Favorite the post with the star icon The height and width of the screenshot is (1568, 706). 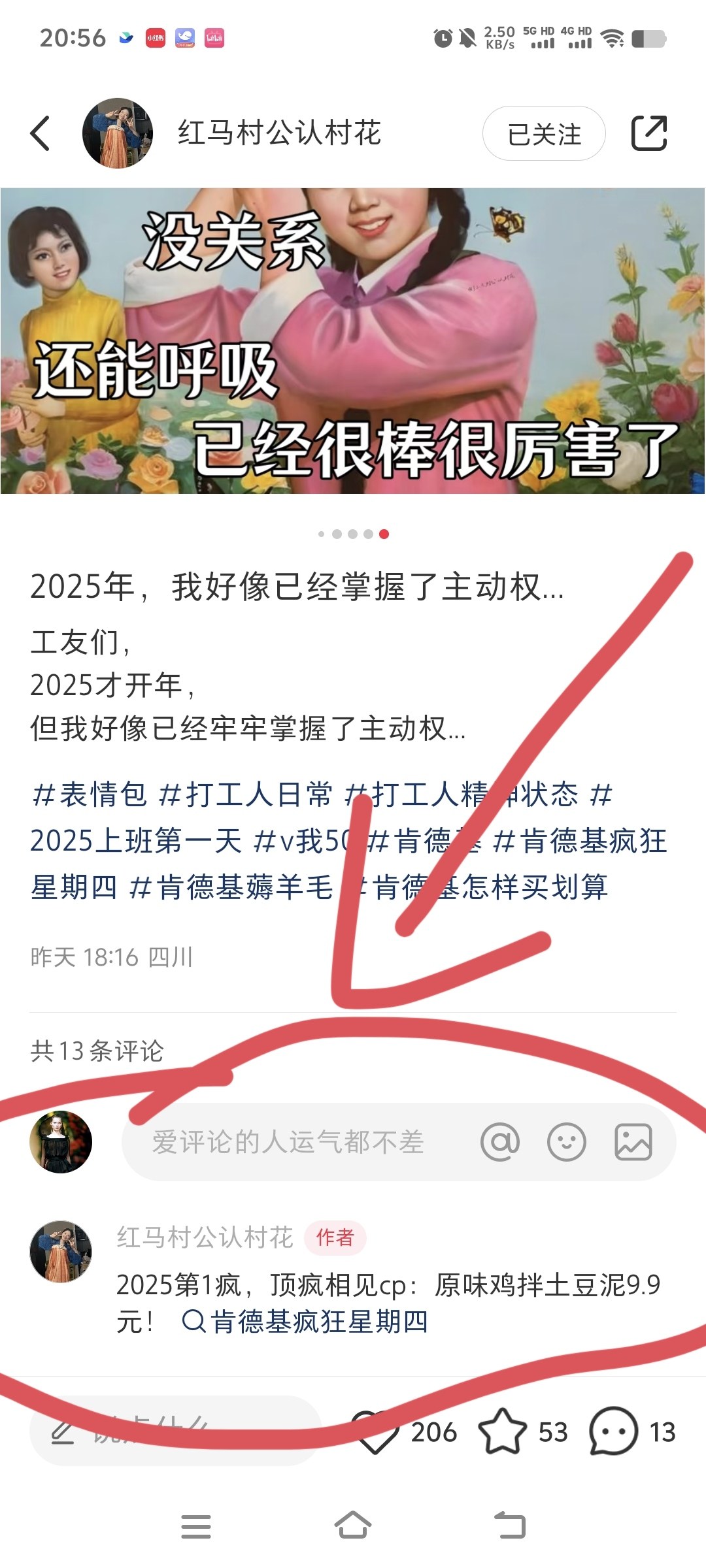pos(502,1431)
